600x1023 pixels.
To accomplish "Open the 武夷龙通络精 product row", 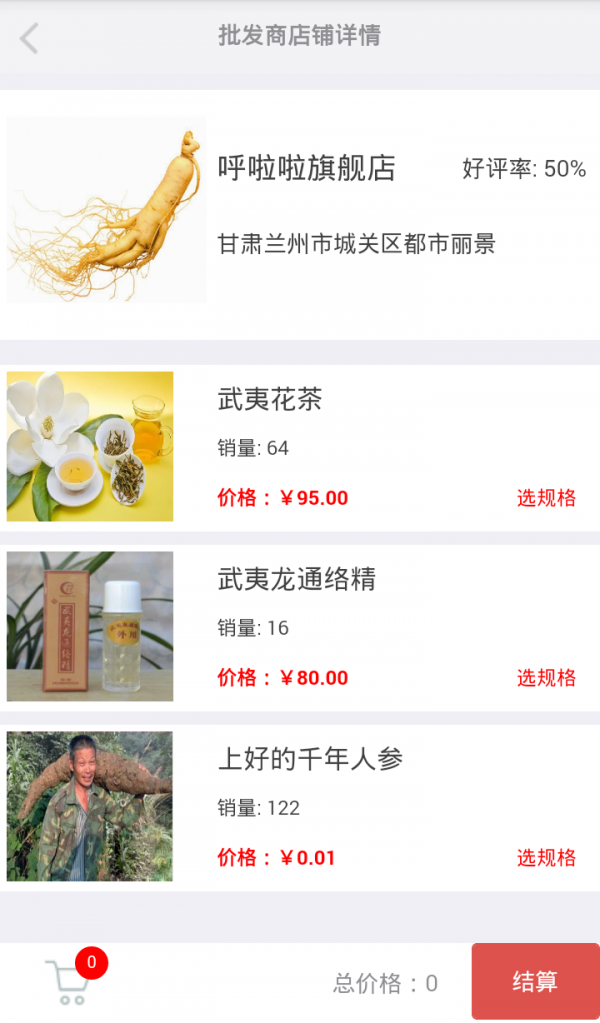I will (x=300, y=627).
